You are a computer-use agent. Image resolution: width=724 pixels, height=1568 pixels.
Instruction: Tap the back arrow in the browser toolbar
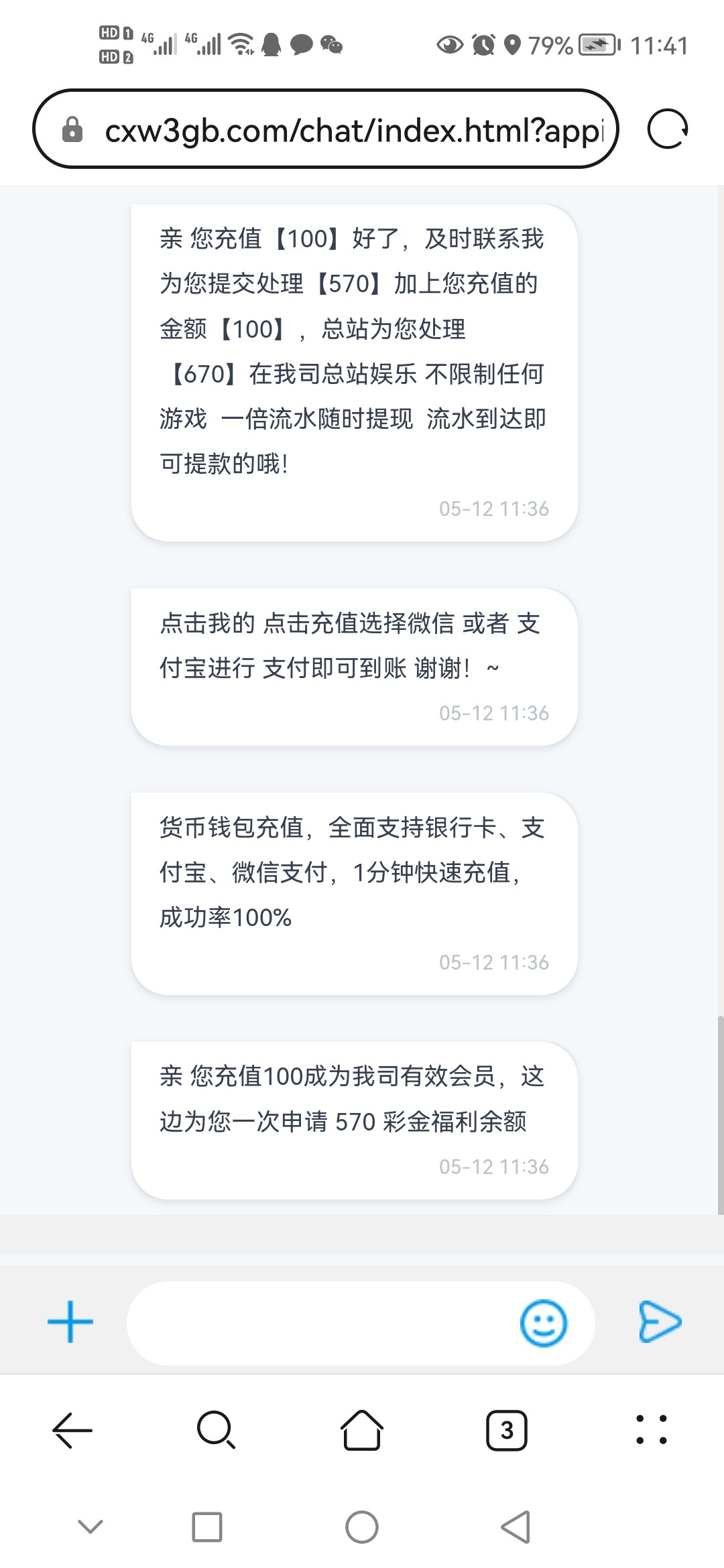[x=72, y=1431]
